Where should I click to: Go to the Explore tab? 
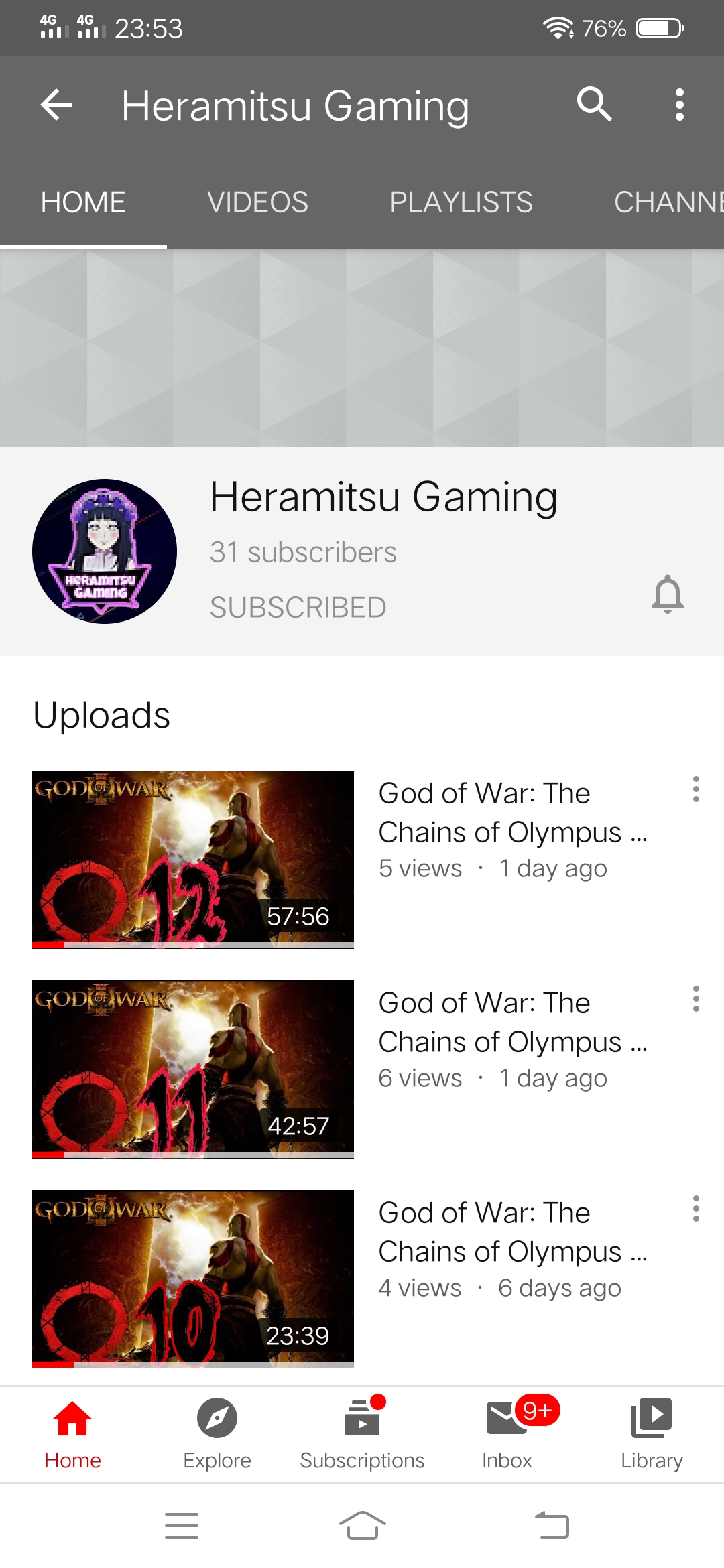[217, 1434]
